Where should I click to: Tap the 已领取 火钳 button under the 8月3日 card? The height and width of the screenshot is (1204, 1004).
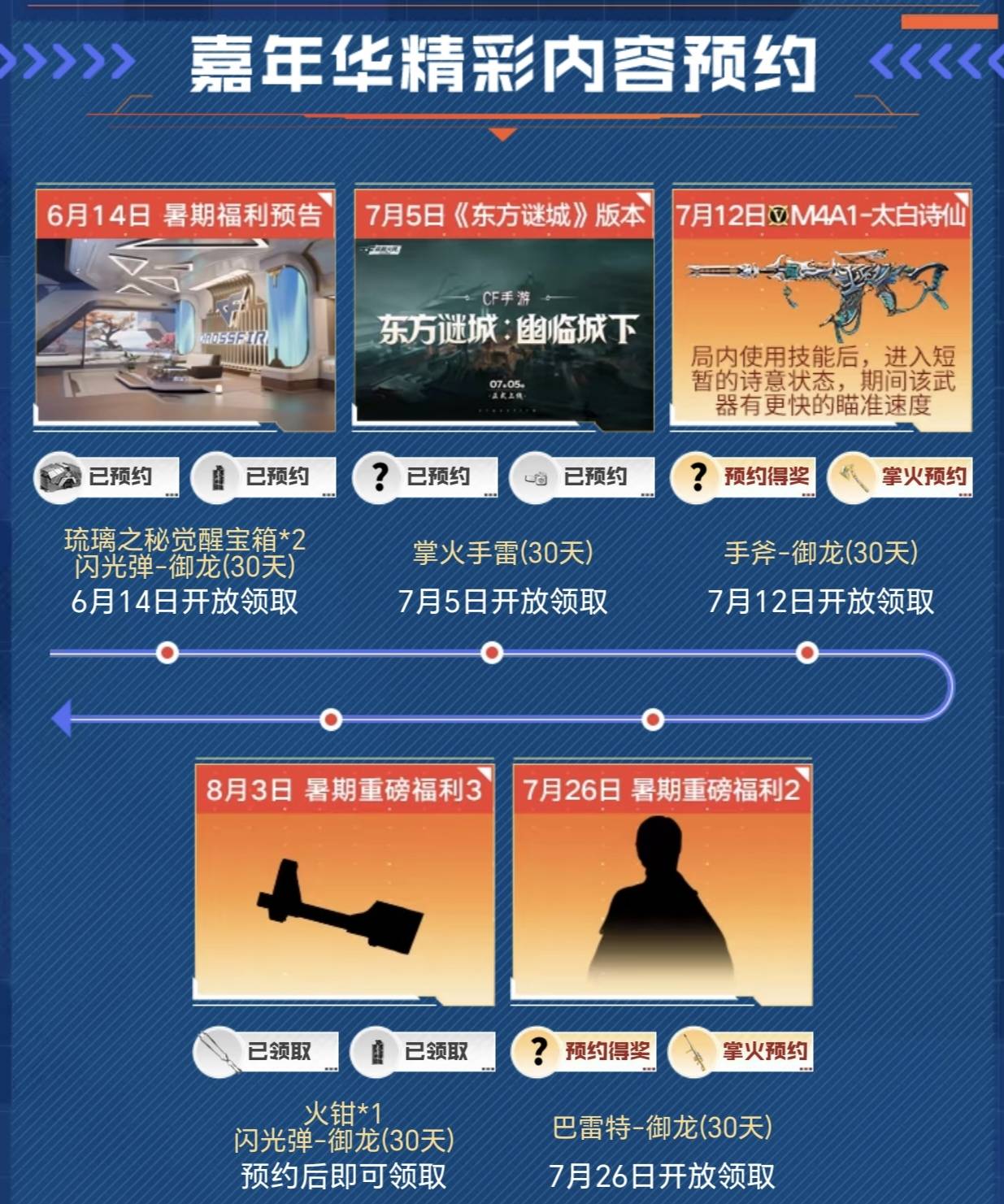pyautogui.click(x=265, y=1051)
